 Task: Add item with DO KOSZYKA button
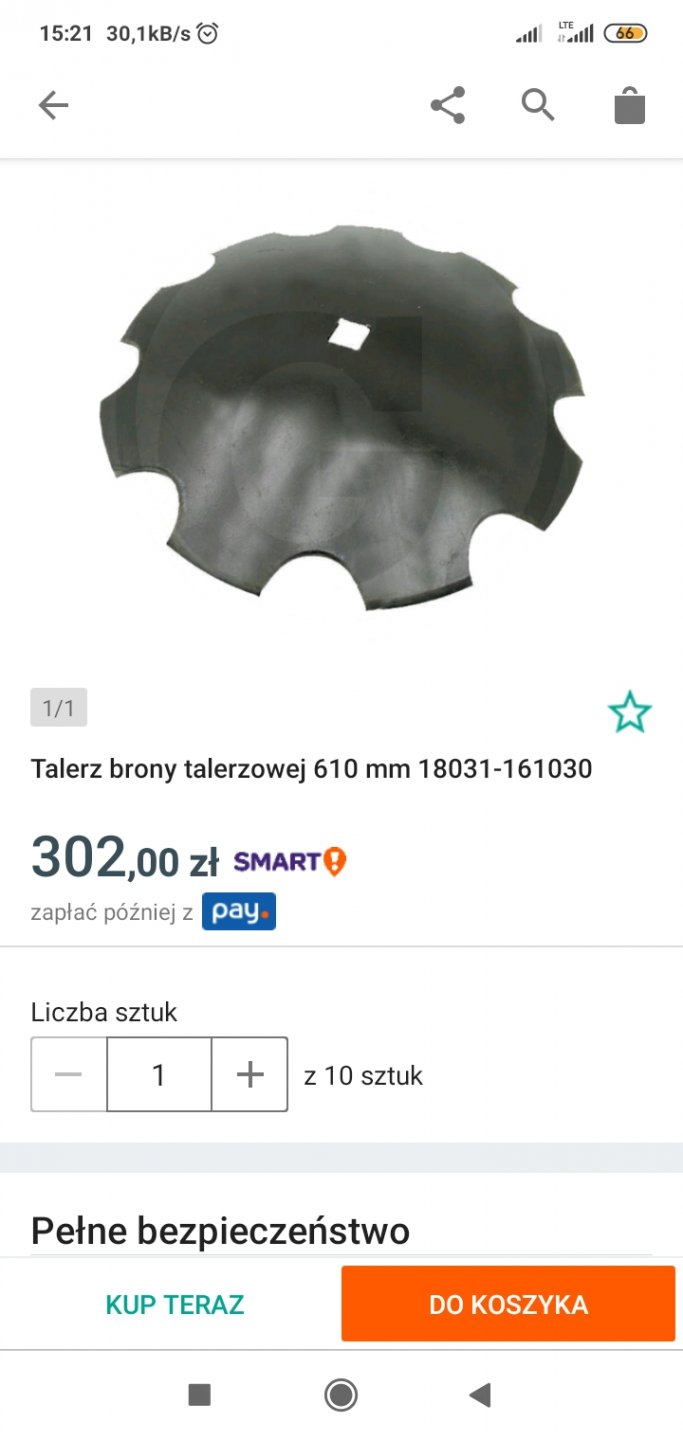click(x=508, y=1304)
